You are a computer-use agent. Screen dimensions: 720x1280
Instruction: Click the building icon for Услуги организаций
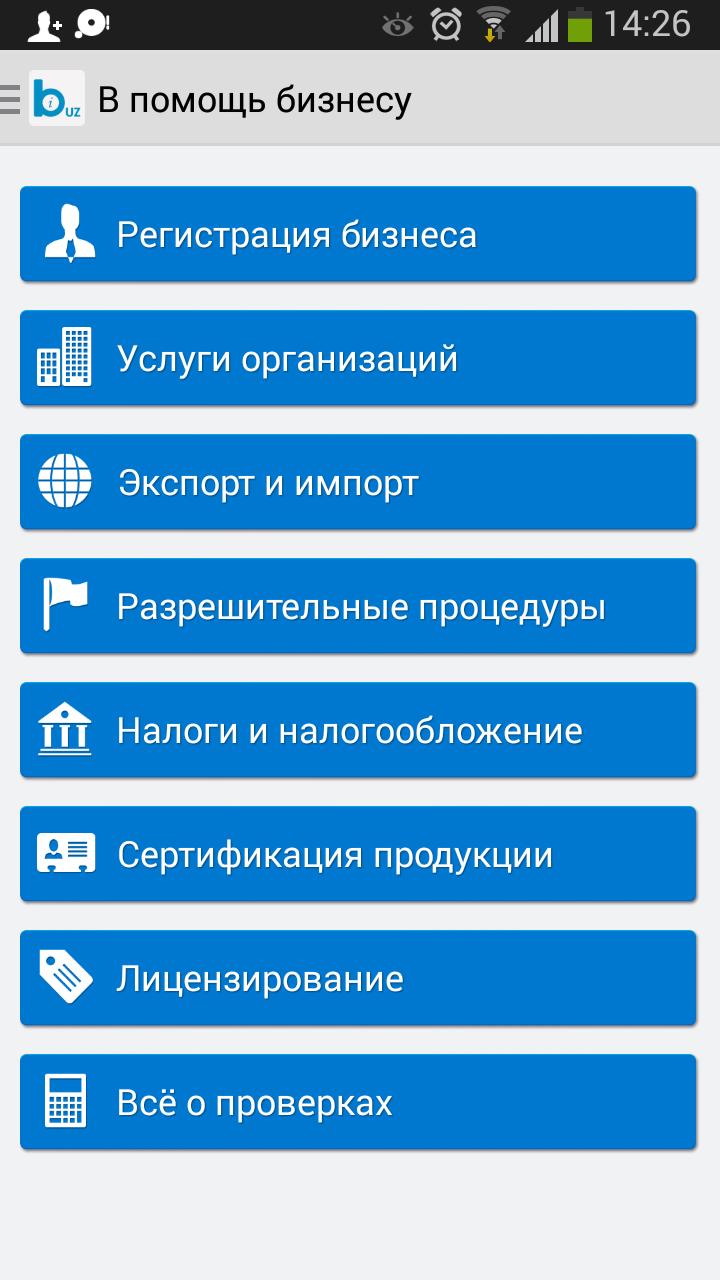67,357
